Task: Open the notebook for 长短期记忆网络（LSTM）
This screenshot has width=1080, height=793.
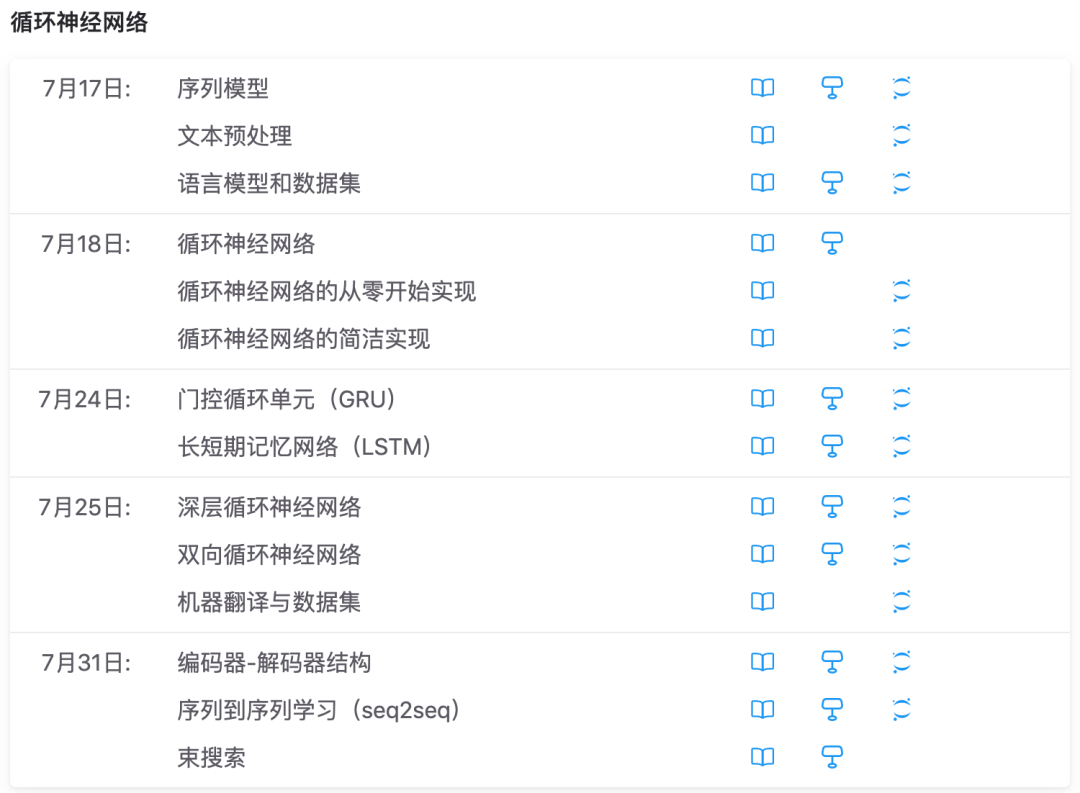Action: tap(901, 446)
